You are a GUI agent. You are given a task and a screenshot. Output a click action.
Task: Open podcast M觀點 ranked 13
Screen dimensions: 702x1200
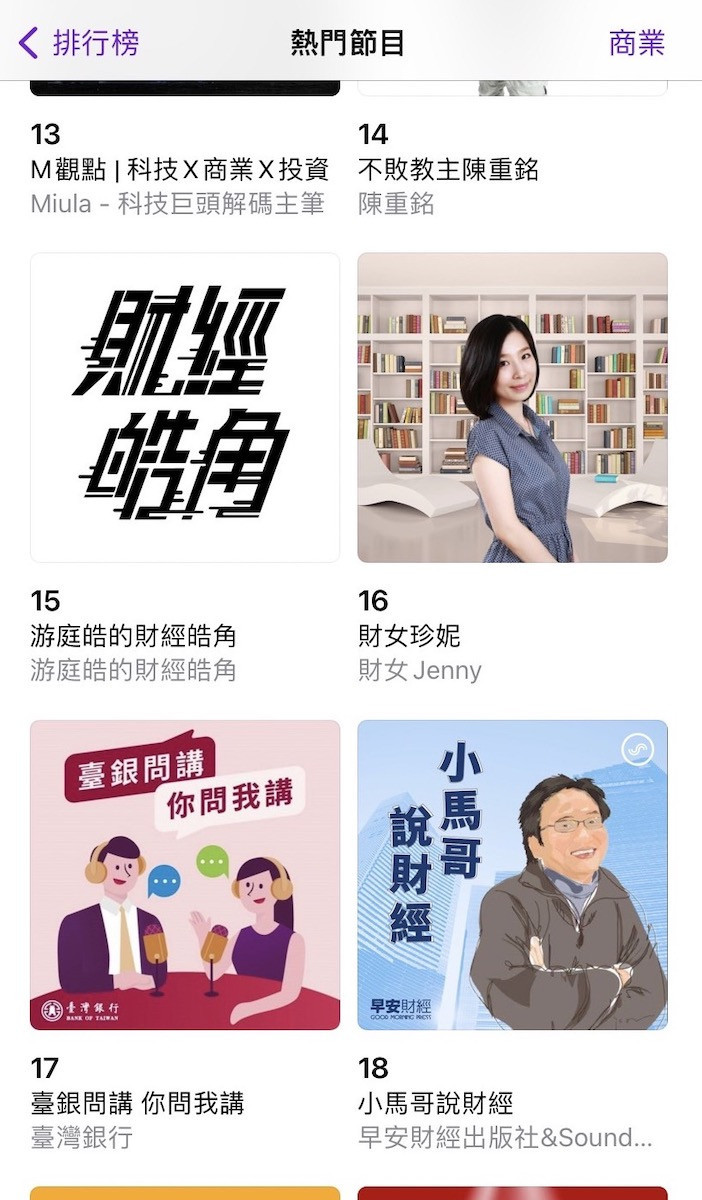pyautogui.click(x=180, y=170)
